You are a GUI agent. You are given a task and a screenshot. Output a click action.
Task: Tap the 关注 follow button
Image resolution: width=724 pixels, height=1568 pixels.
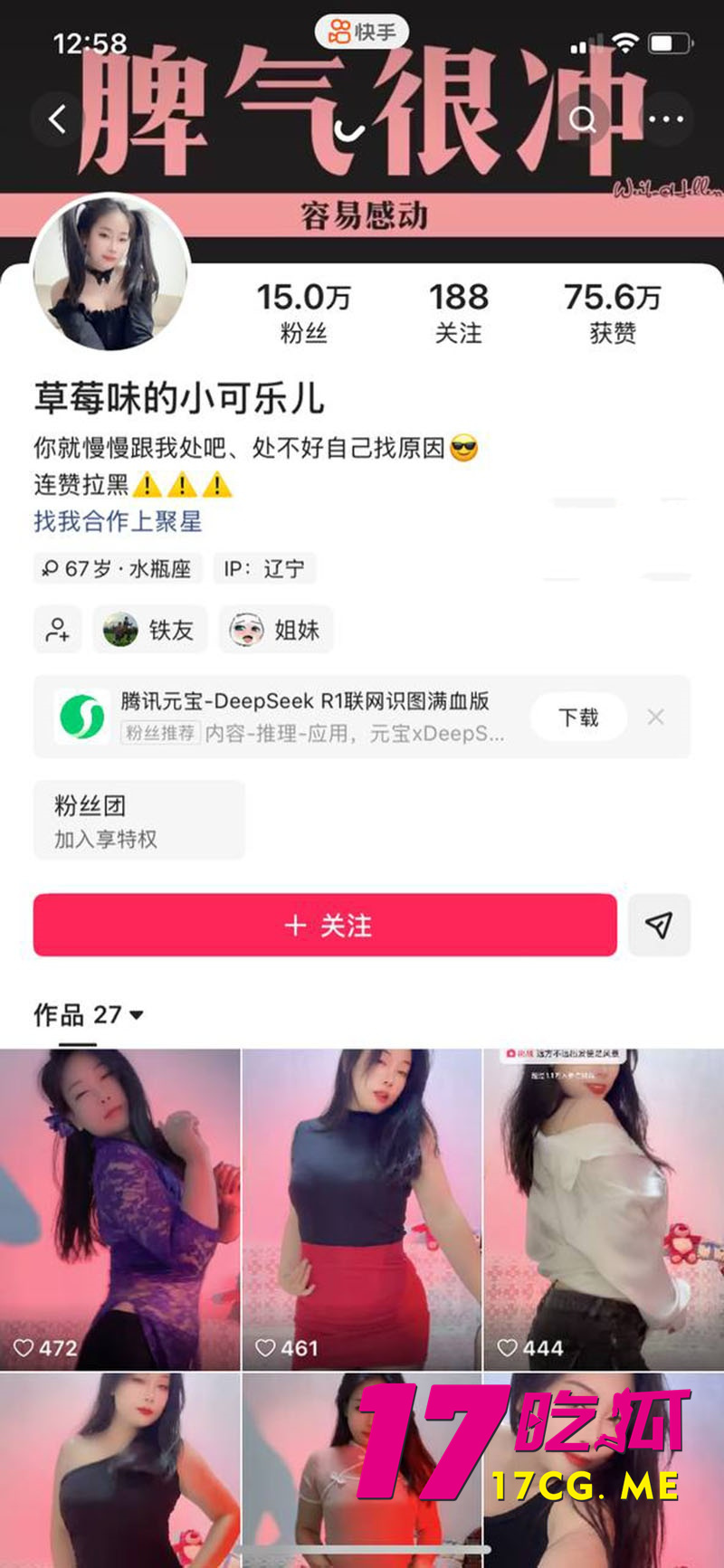click(x=324, y=925)
